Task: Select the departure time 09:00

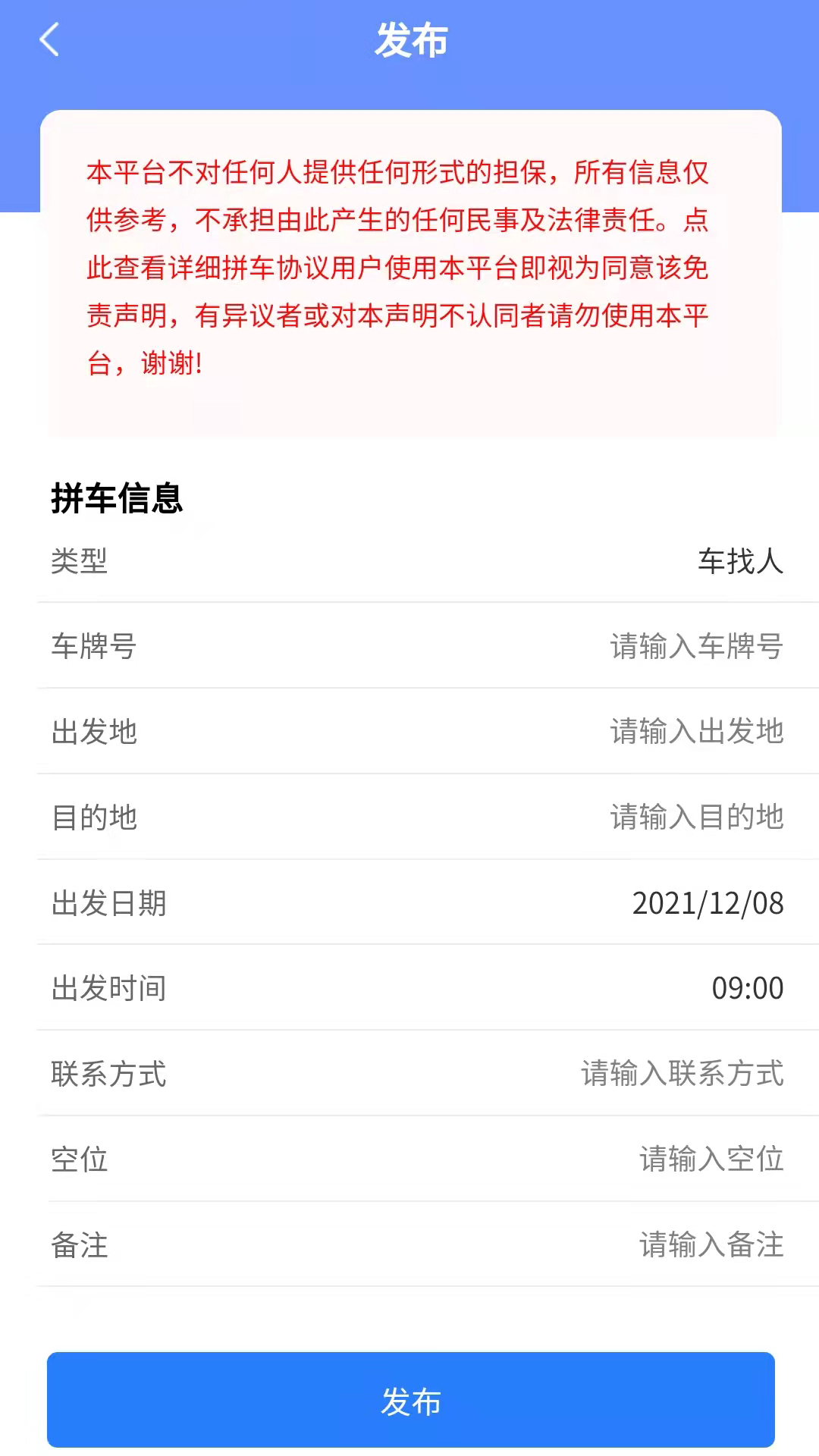Action: [746, 988]
